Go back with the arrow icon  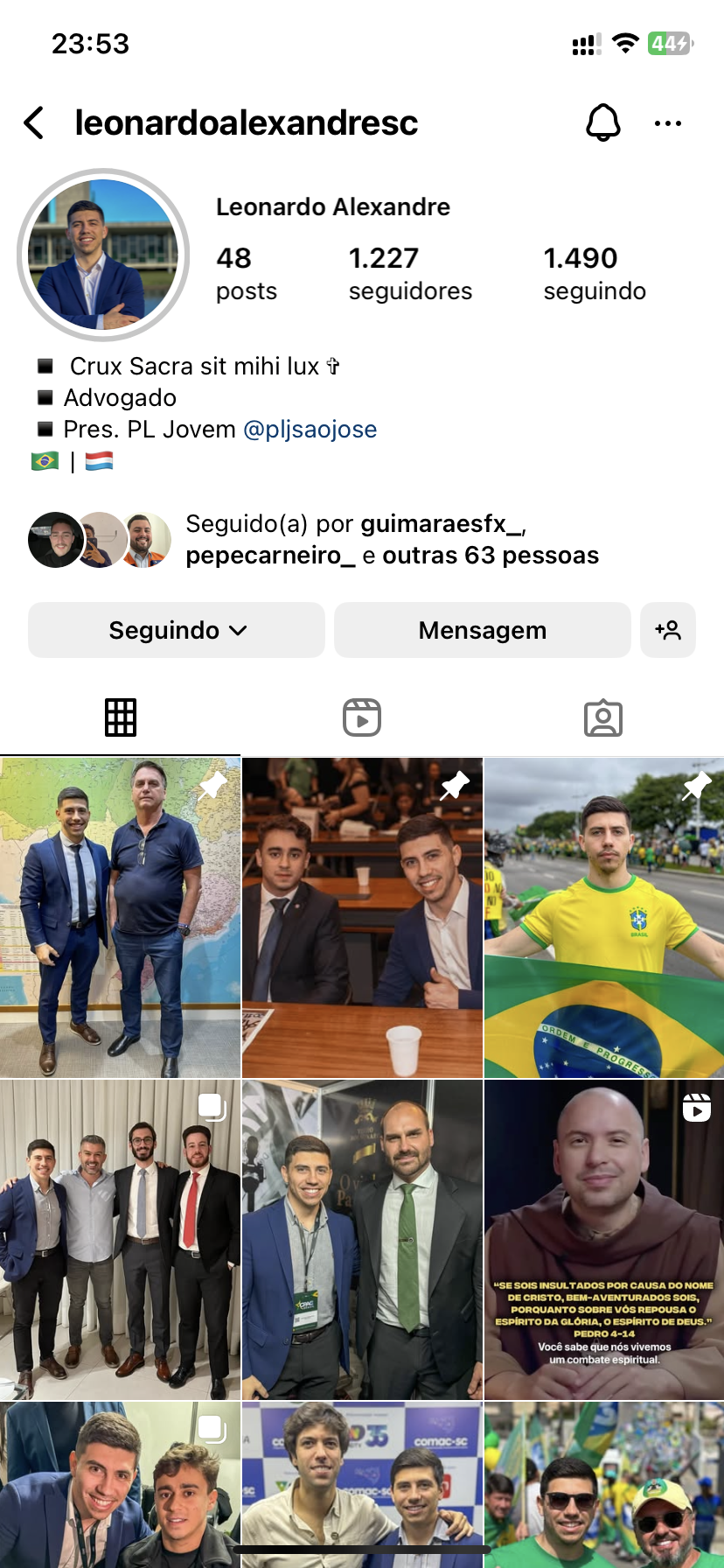[x=34, y=123]
